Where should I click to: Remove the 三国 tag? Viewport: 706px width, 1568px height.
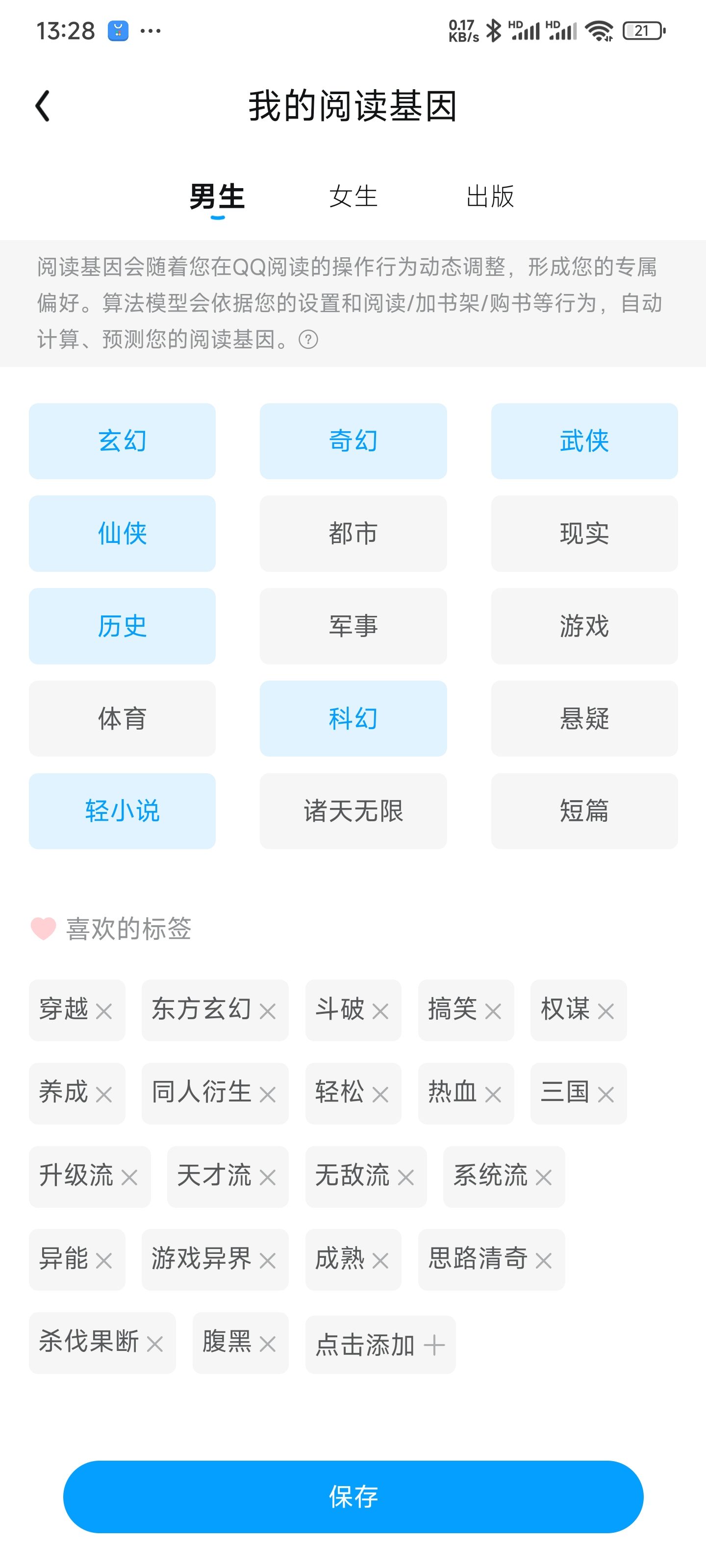[605, 1095]
